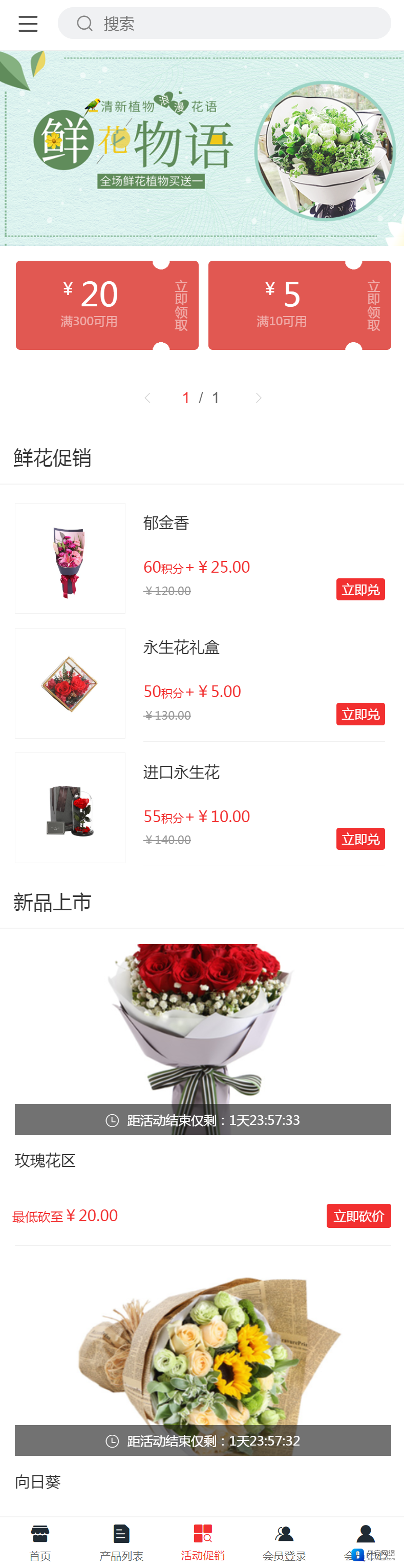Tap the 搜索 search box
The width and height of the screenshot is (404, 1568).
tap(224, 24)
